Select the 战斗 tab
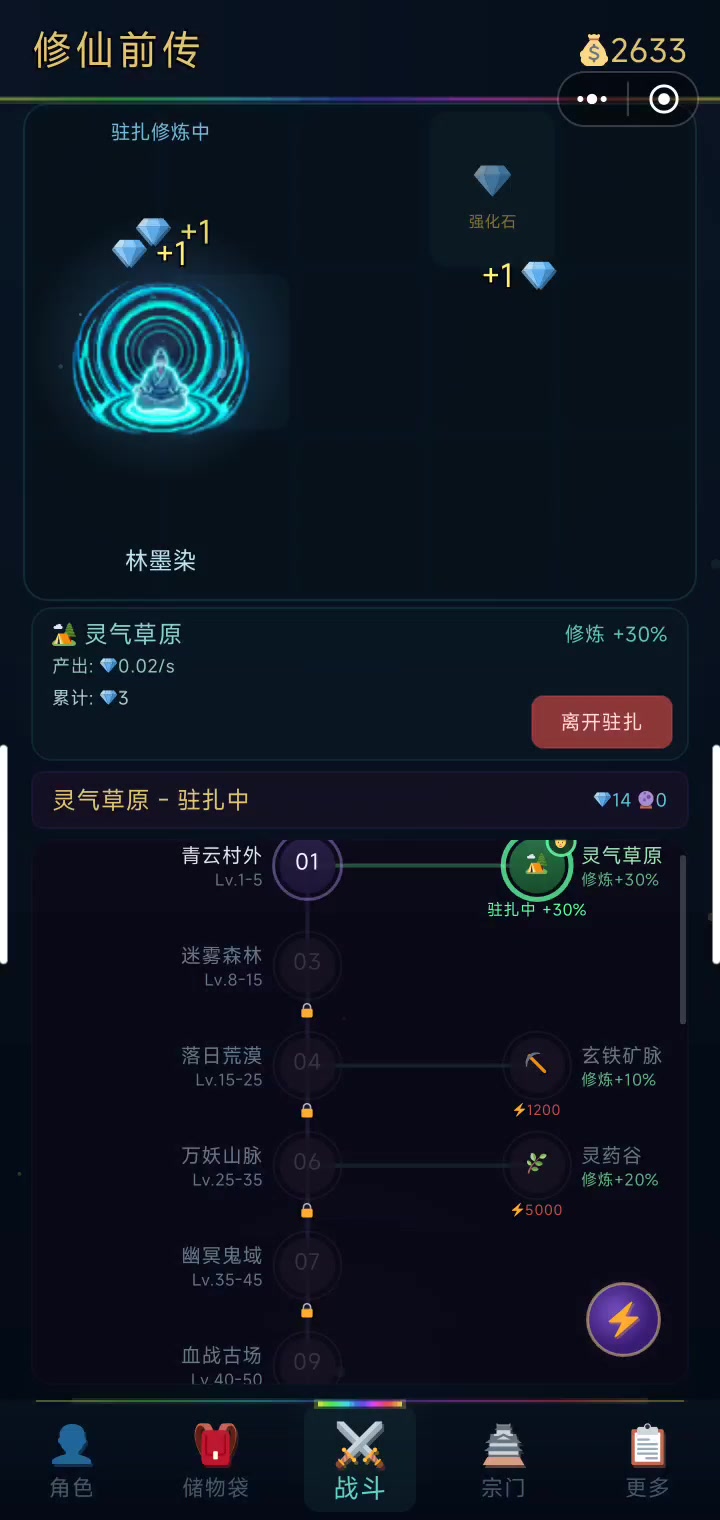Screen dimensions: 720x1520 pyautogui.click(x=359, y=1461)
